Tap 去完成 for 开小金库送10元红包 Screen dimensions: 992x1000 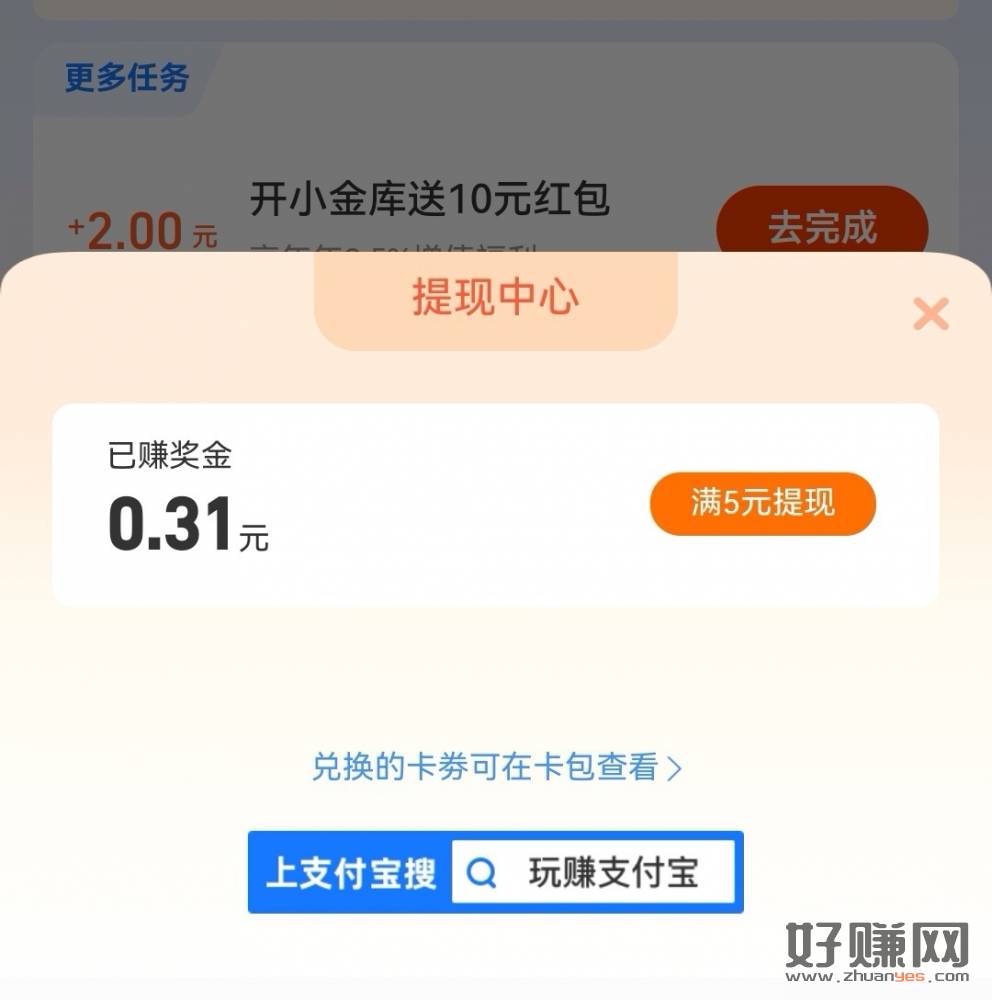click(821, 225)
